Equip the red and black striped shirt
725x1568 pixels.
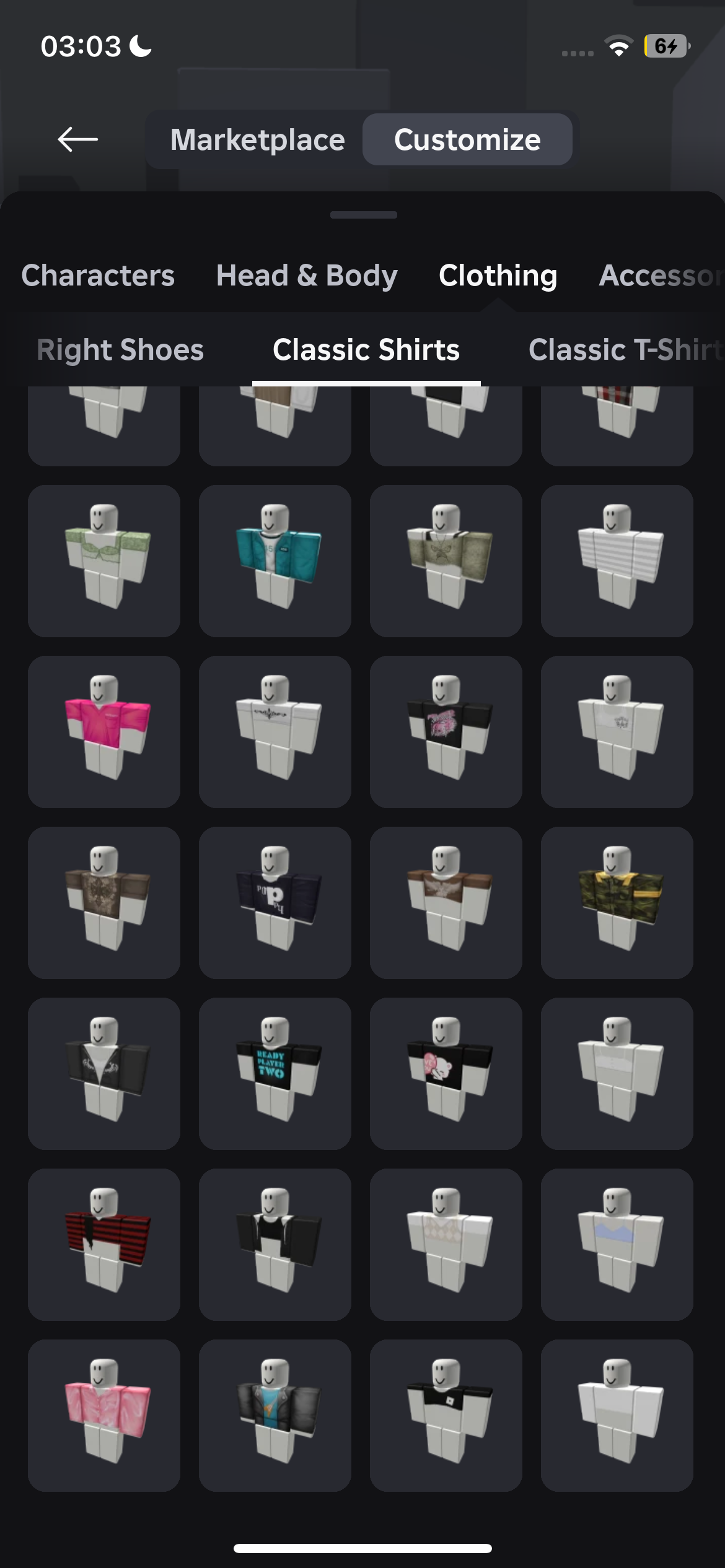104,1245
